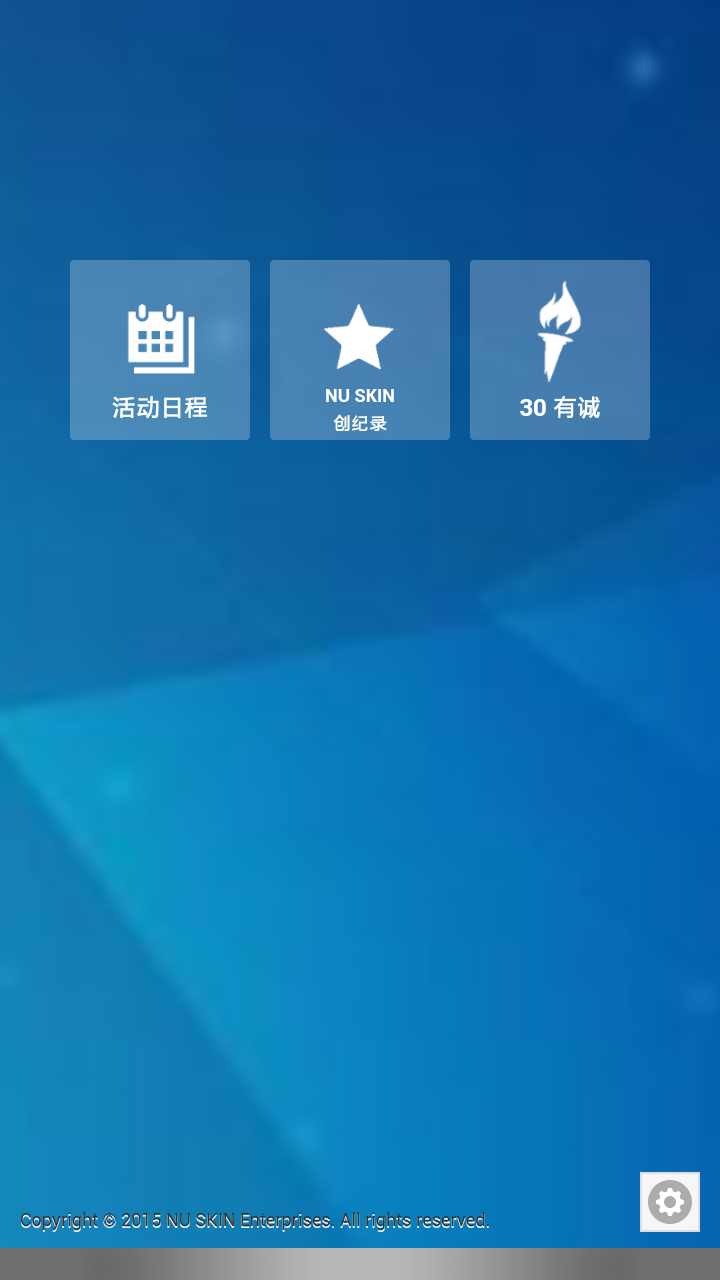Image resolution: width=720 pixels, height=1280 pixels.
Task: Open the 活动日程 activity schedule tile
Action: [160, 350]
